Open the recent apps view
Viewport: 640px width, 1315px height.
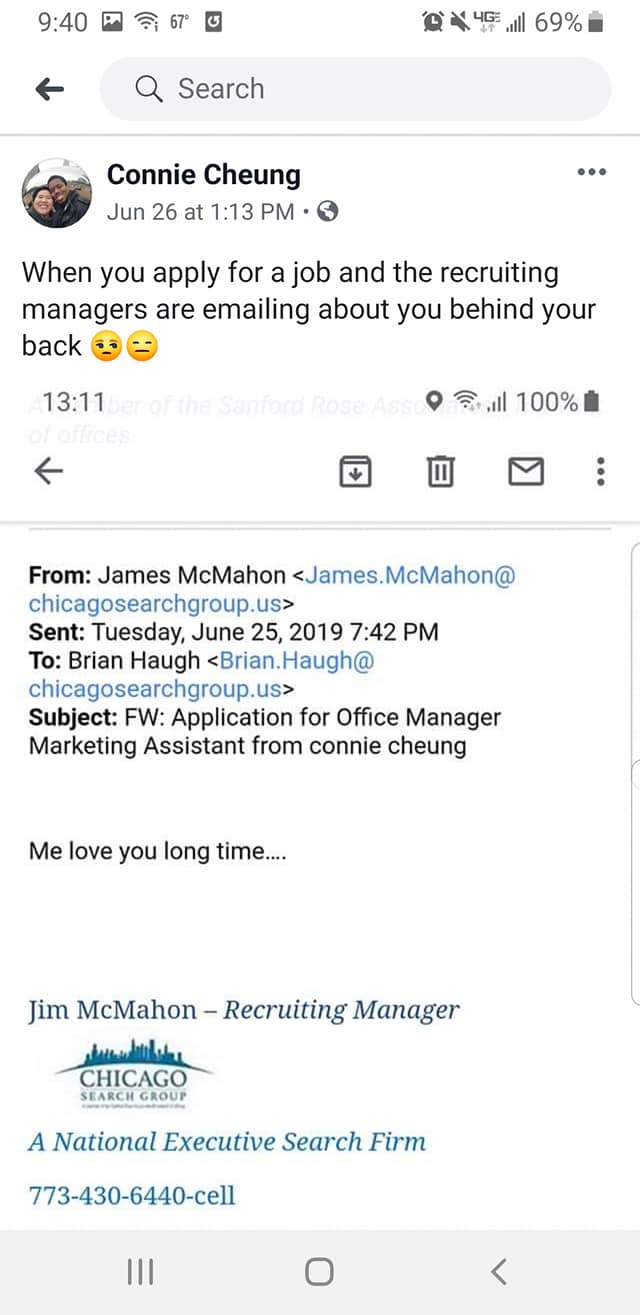pos(140,1271)
